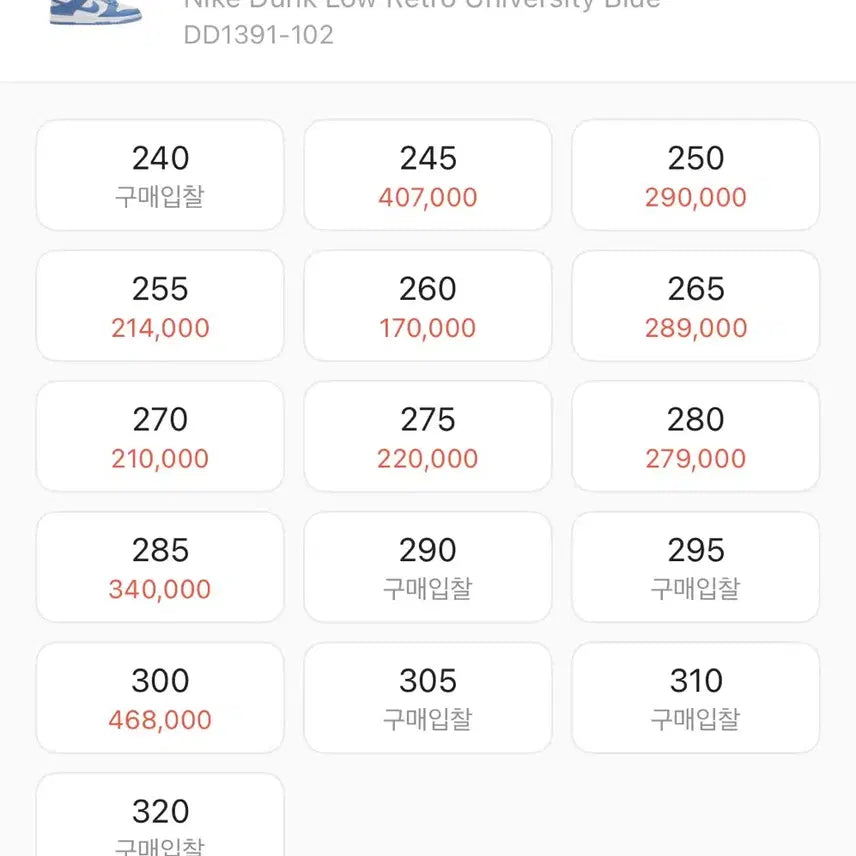Image resolution: width=856 pixels, height=856 pixels.
Task: Select size 270 for 210,000
Action: pyautogui.click(x=160, y=437)
